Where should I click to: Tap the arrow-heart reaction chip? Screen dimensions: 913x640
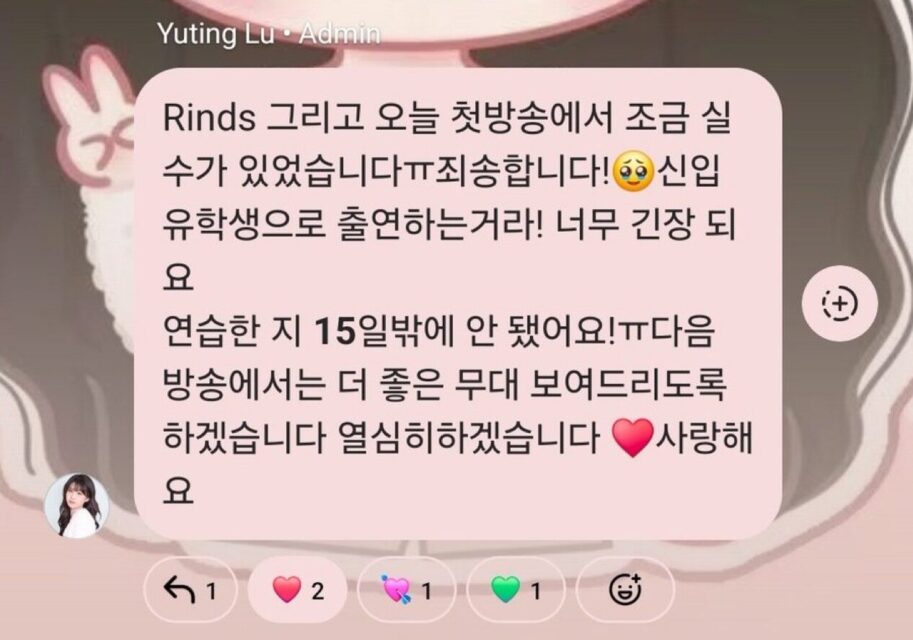tap(406, 591)
